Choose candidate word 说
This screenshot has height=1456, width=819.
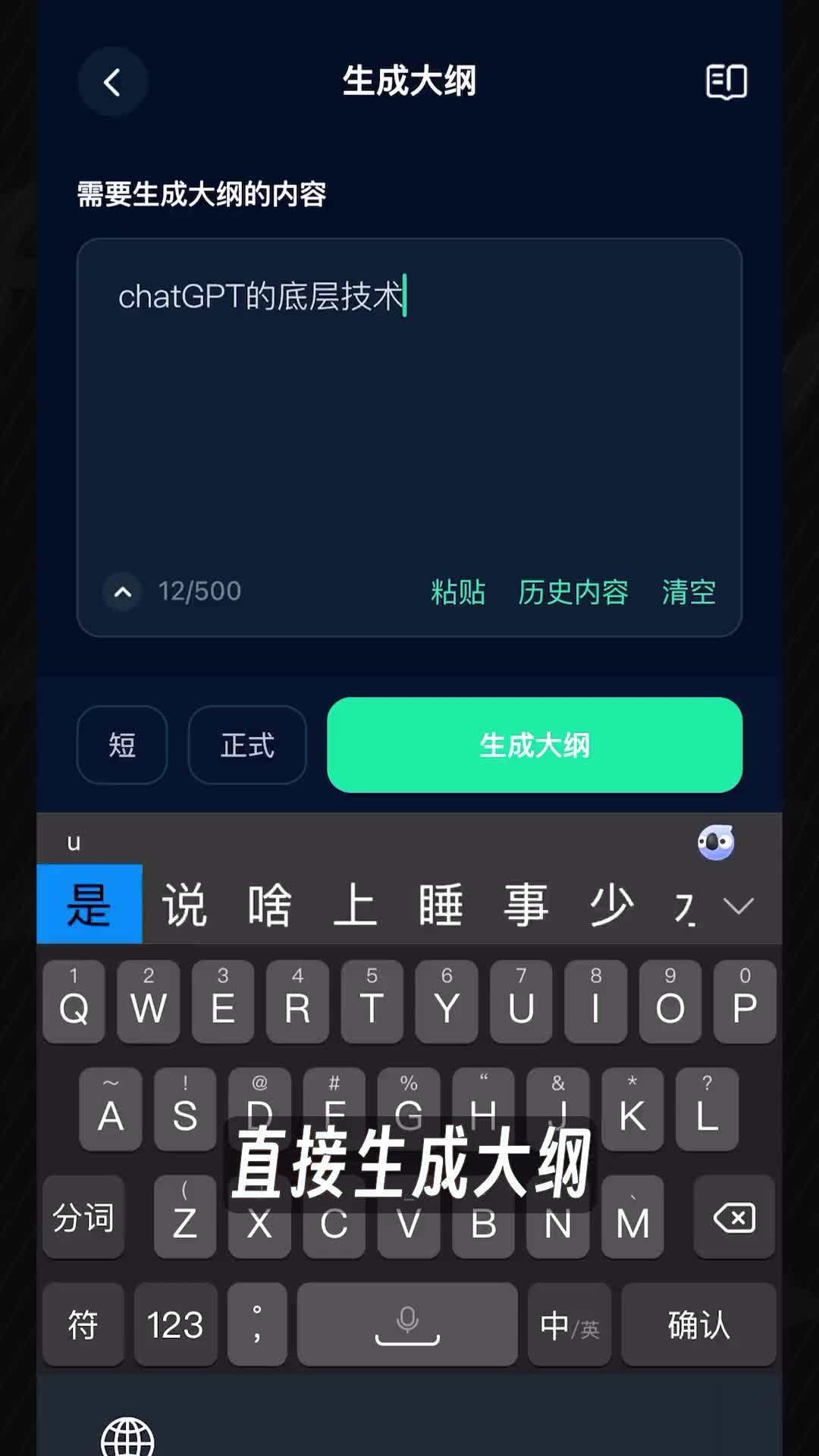click(184, 905)
